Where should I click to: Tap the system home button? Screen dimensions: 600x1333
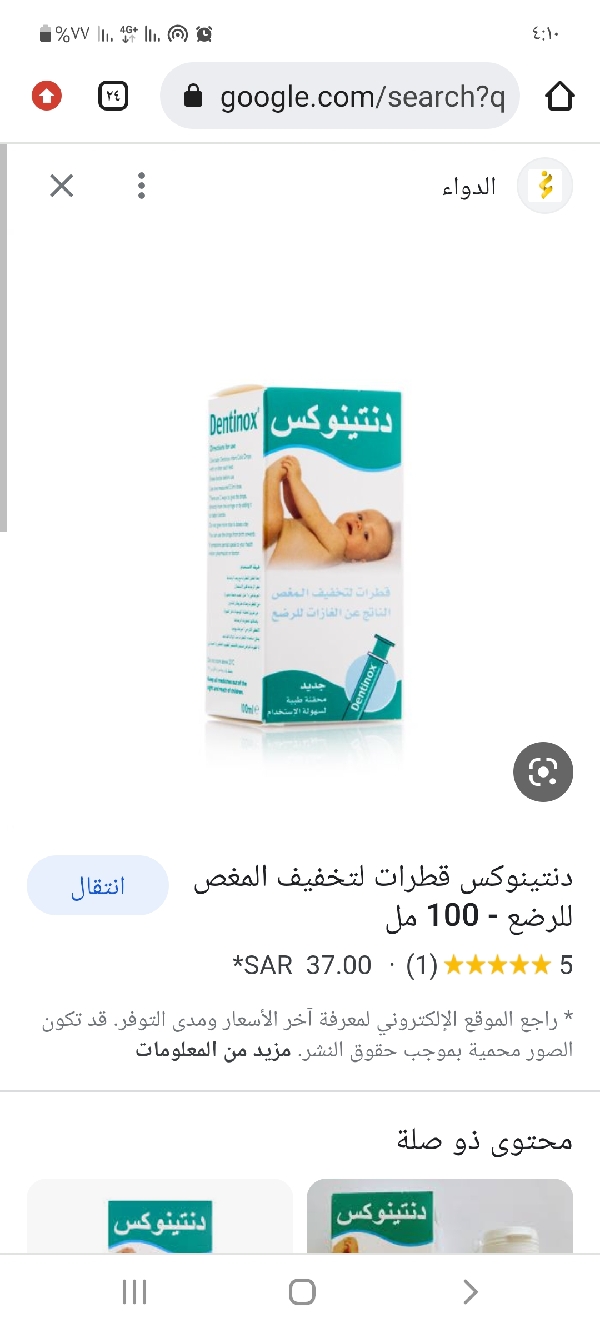302,1292
